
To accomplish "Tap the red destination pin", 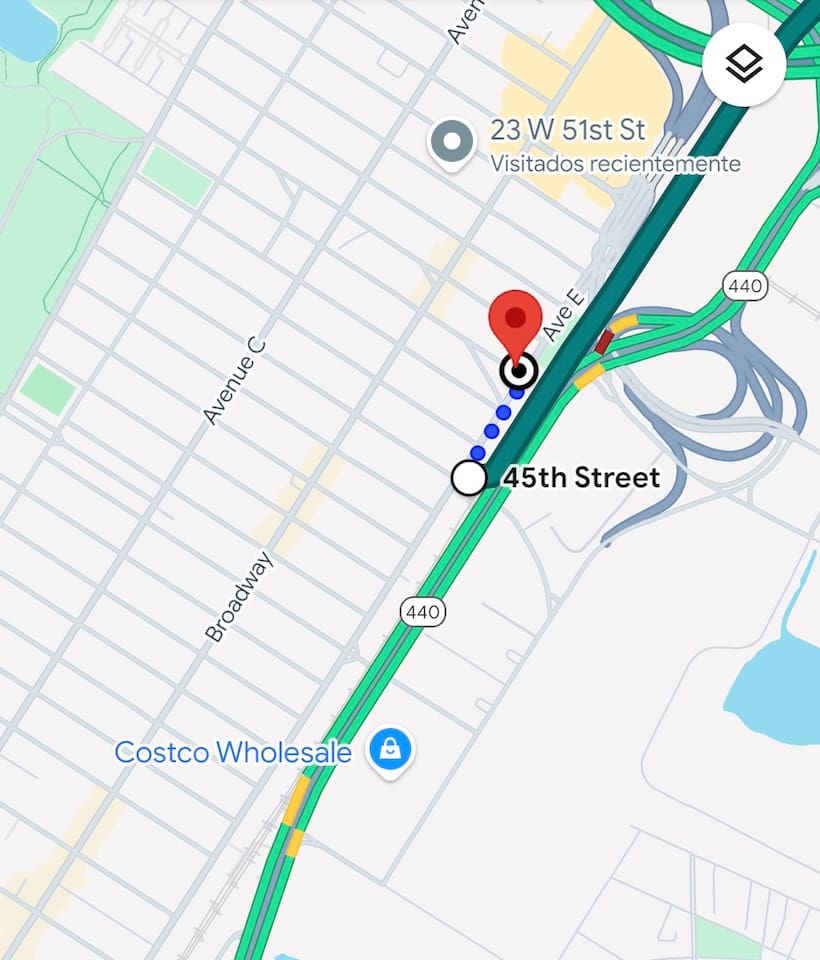I will (515, 322).
